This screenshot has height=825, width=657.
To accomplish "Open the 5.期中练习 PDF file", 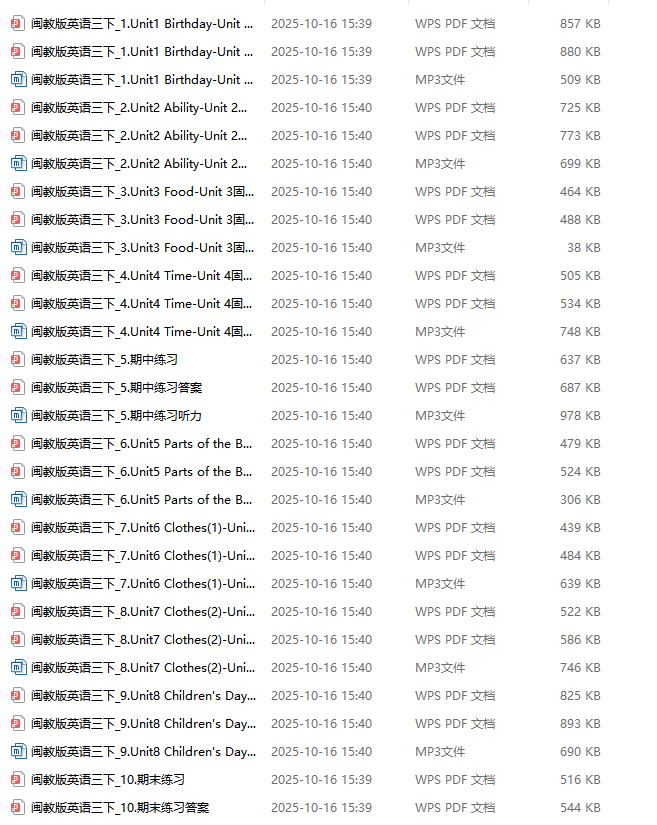I will click(x=104, y=360).
